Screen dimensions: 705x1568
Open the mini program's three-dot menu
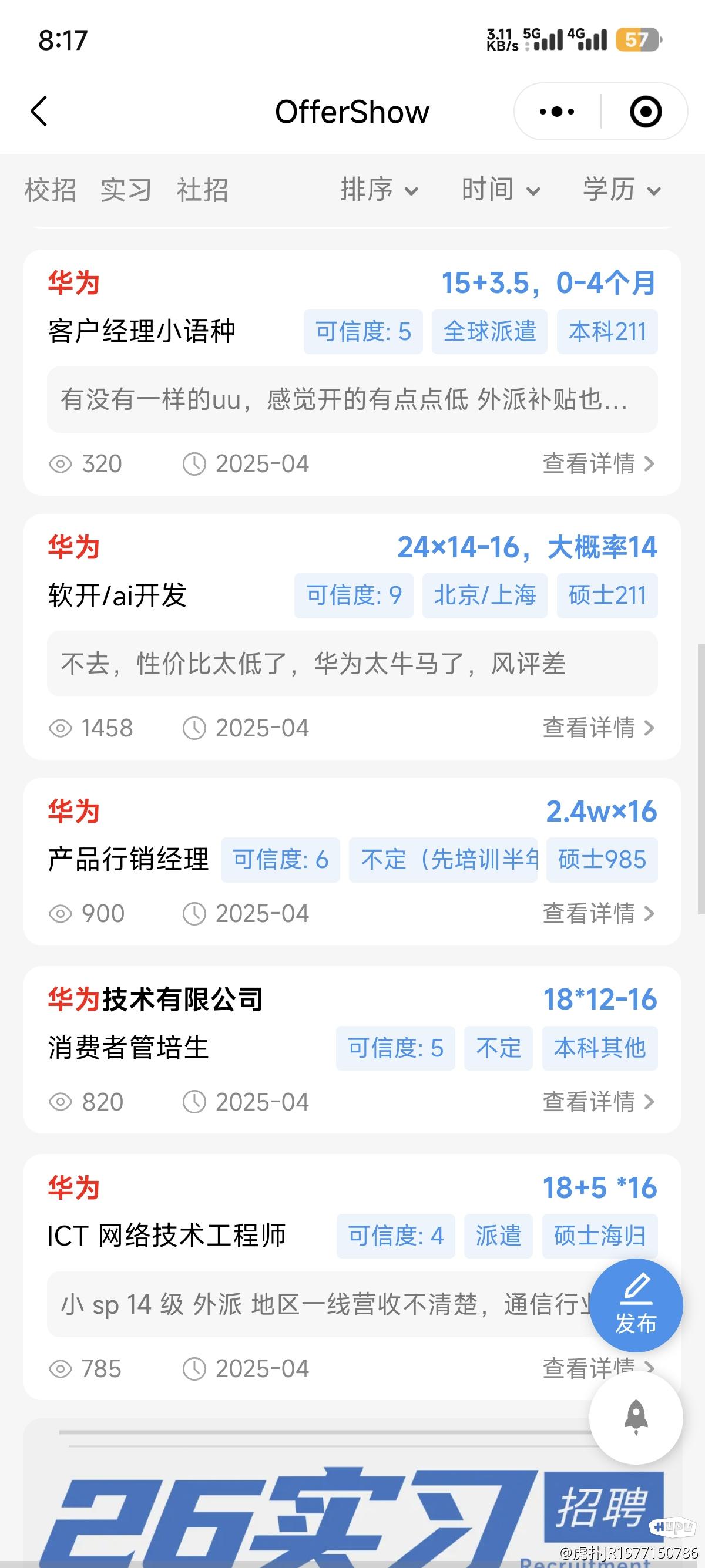coord(557,112)
